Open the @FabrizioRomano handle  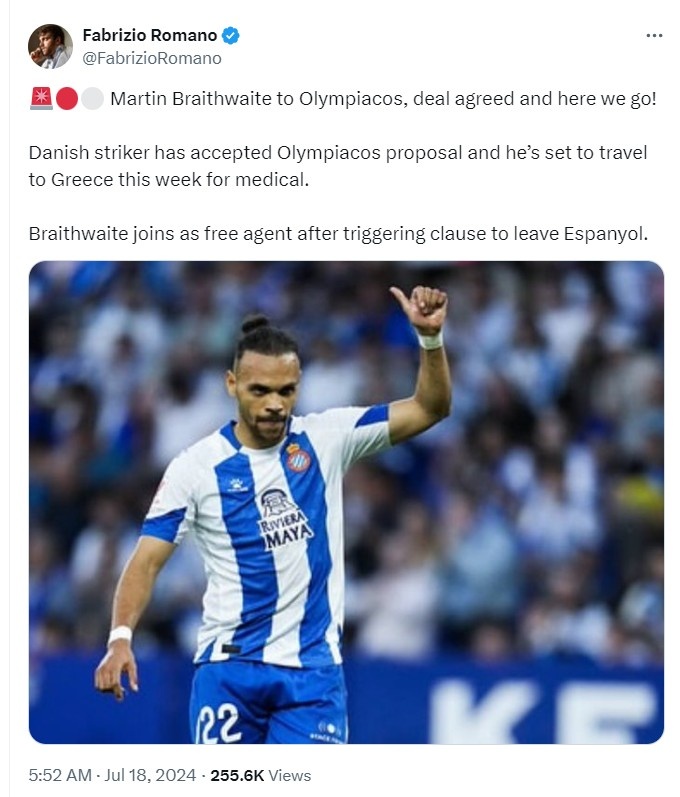click(x=151, y=58)
